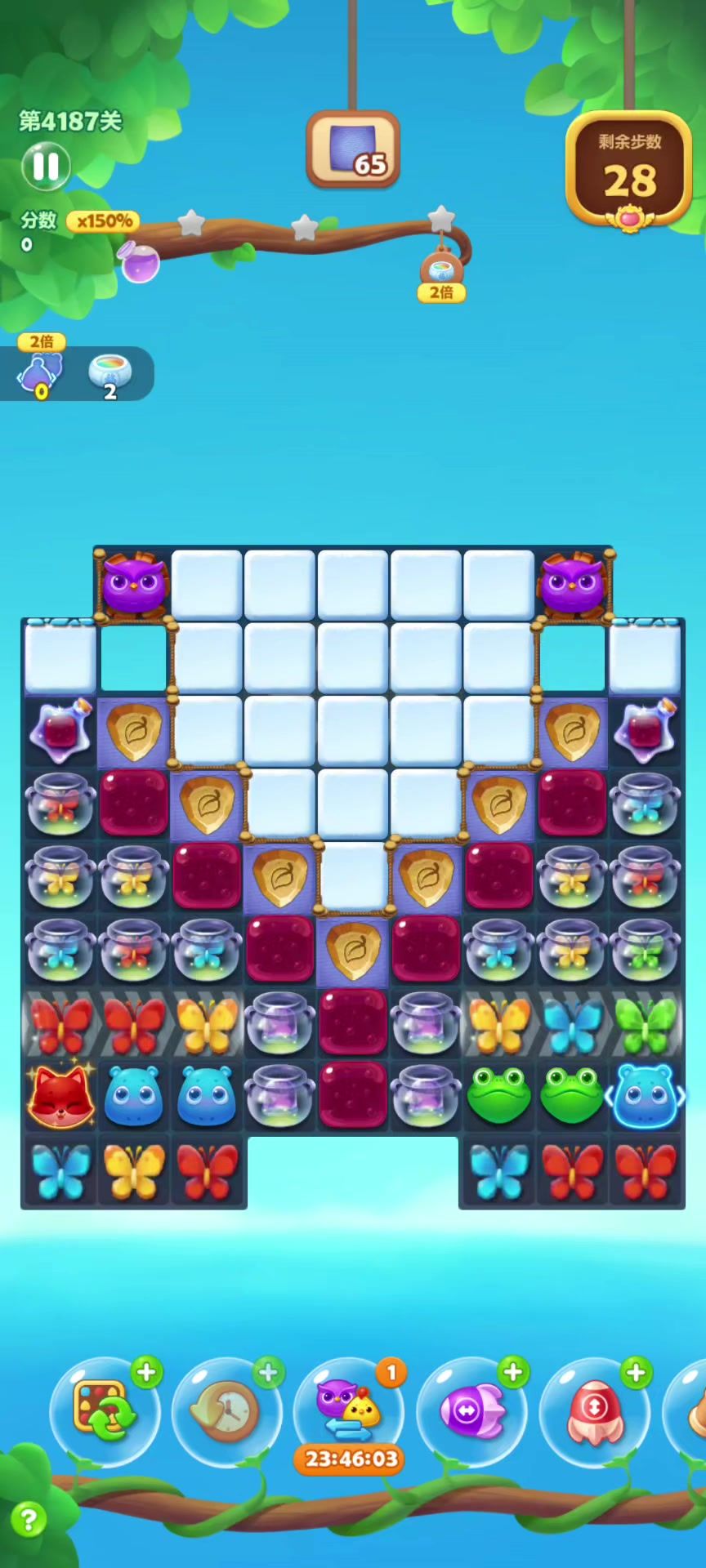Use the shuffle board booster

(x=102, y=1411)
